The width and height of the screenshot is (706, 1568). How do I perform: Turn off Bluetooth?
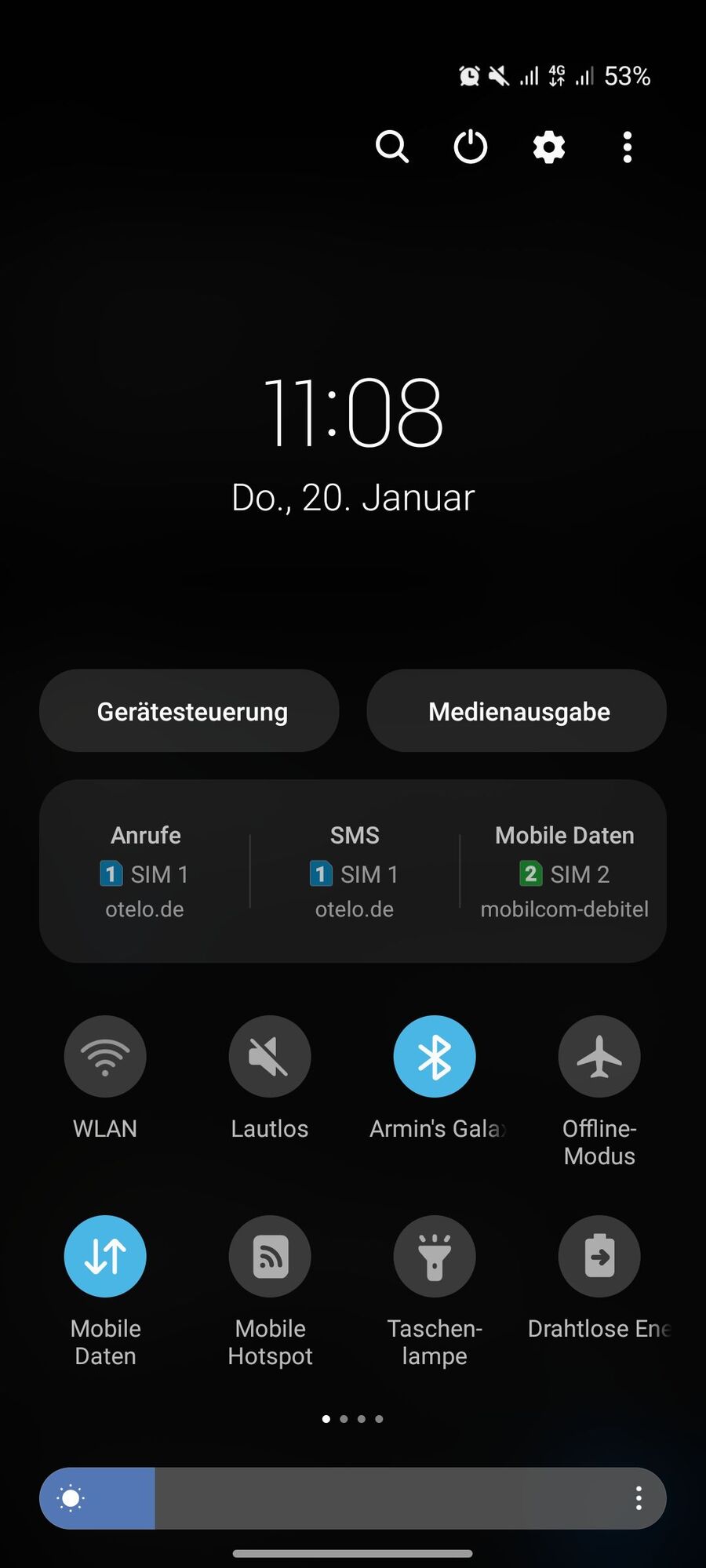(x=435, y=1056)
